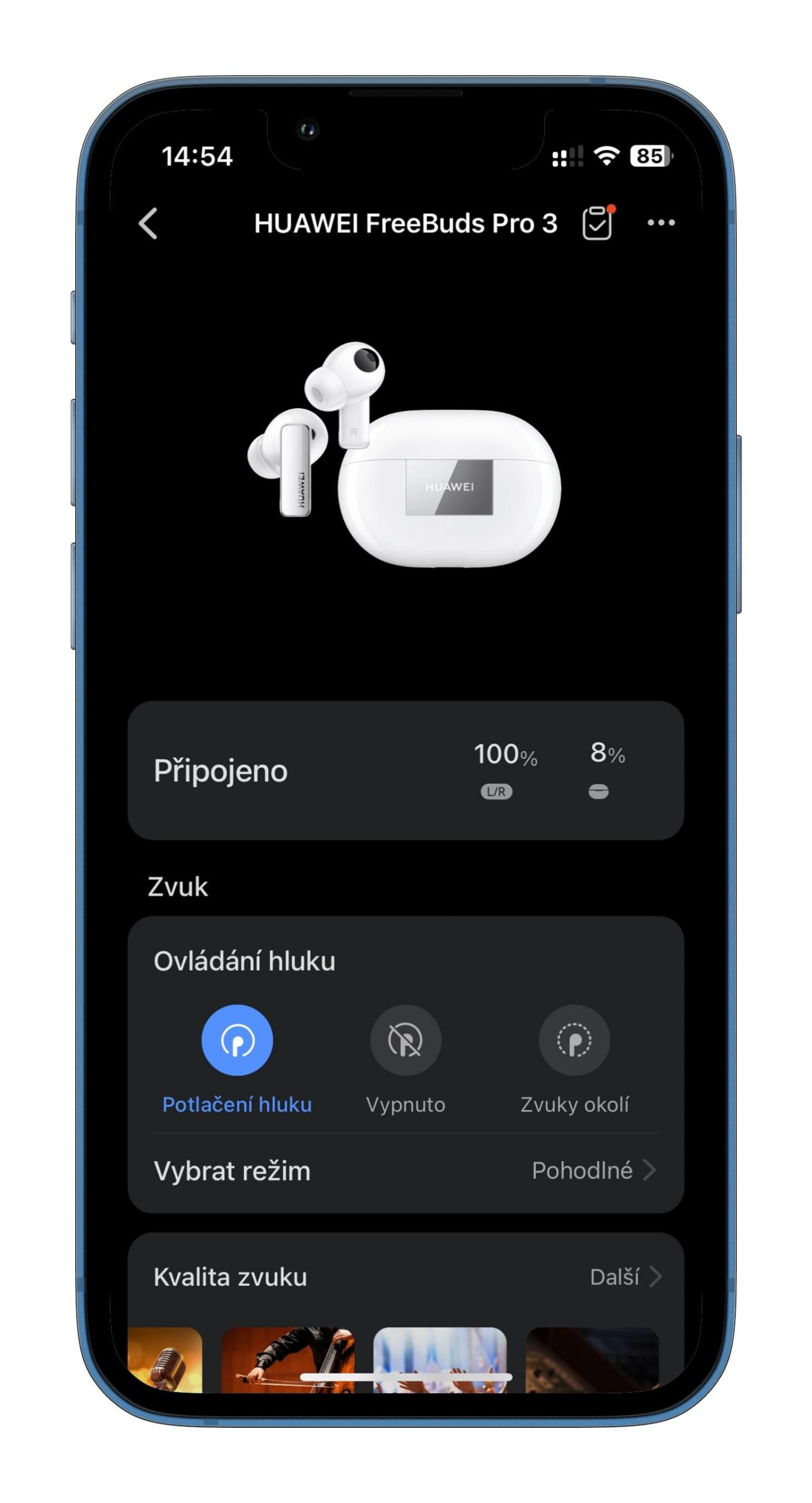Choose the microphone sound effect tile

(165, 1360)
